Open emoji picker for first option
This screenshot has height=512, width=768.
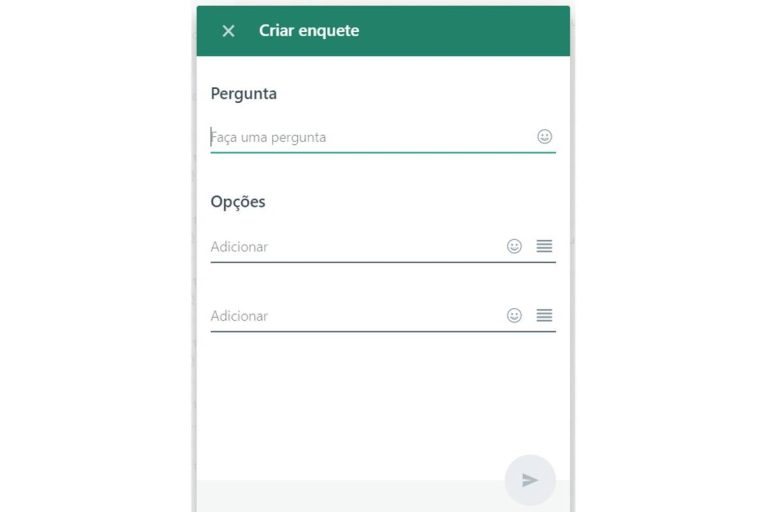point(514,246)
